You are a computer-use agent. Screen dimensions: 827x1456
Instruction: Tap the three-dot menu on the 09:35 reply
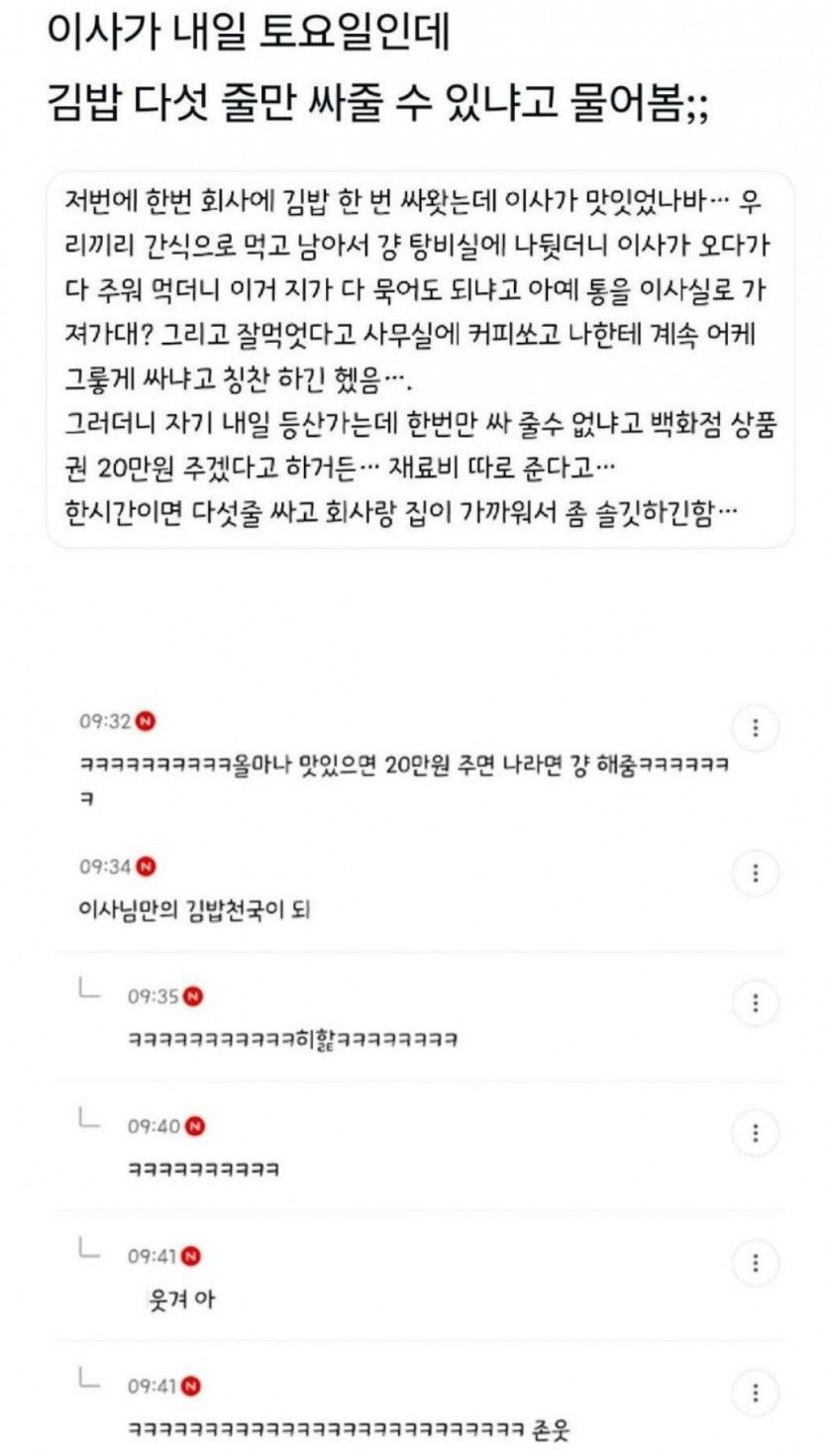(x=756, y=1002)
